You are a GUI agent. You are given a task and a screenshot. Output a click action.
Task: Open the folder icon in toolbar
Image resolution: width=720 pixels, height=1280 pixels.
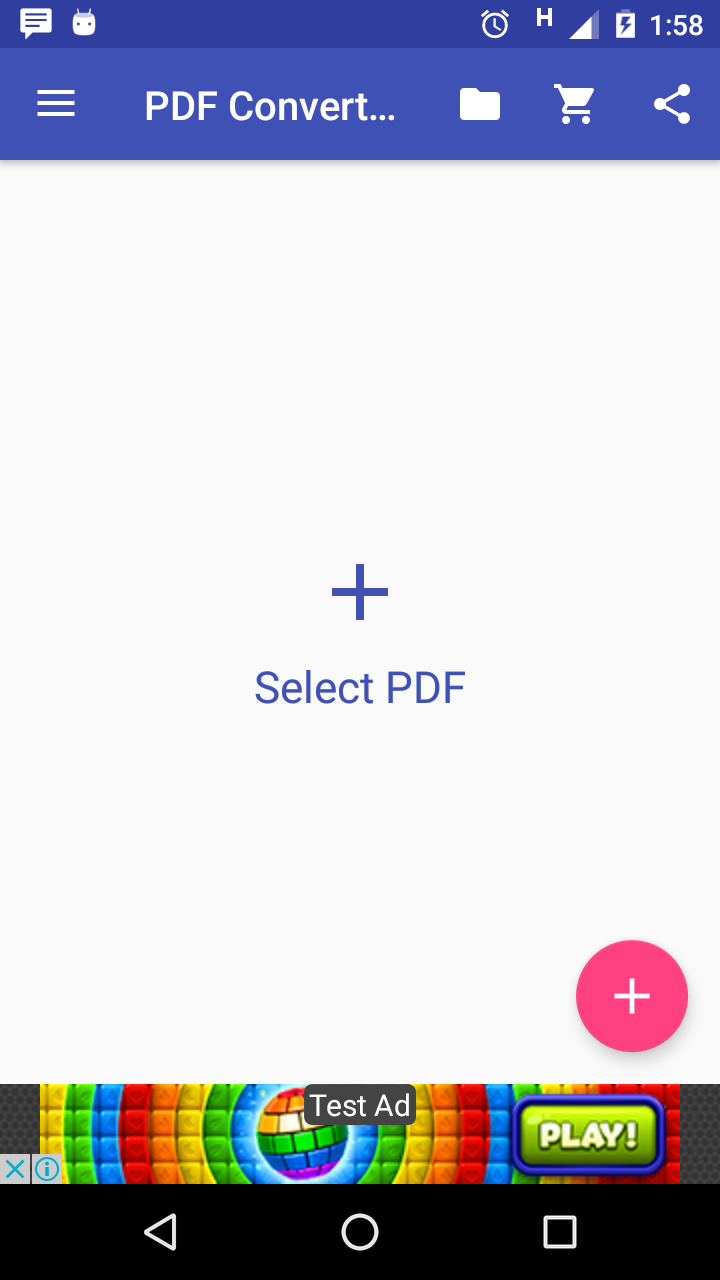pos(480,104)
